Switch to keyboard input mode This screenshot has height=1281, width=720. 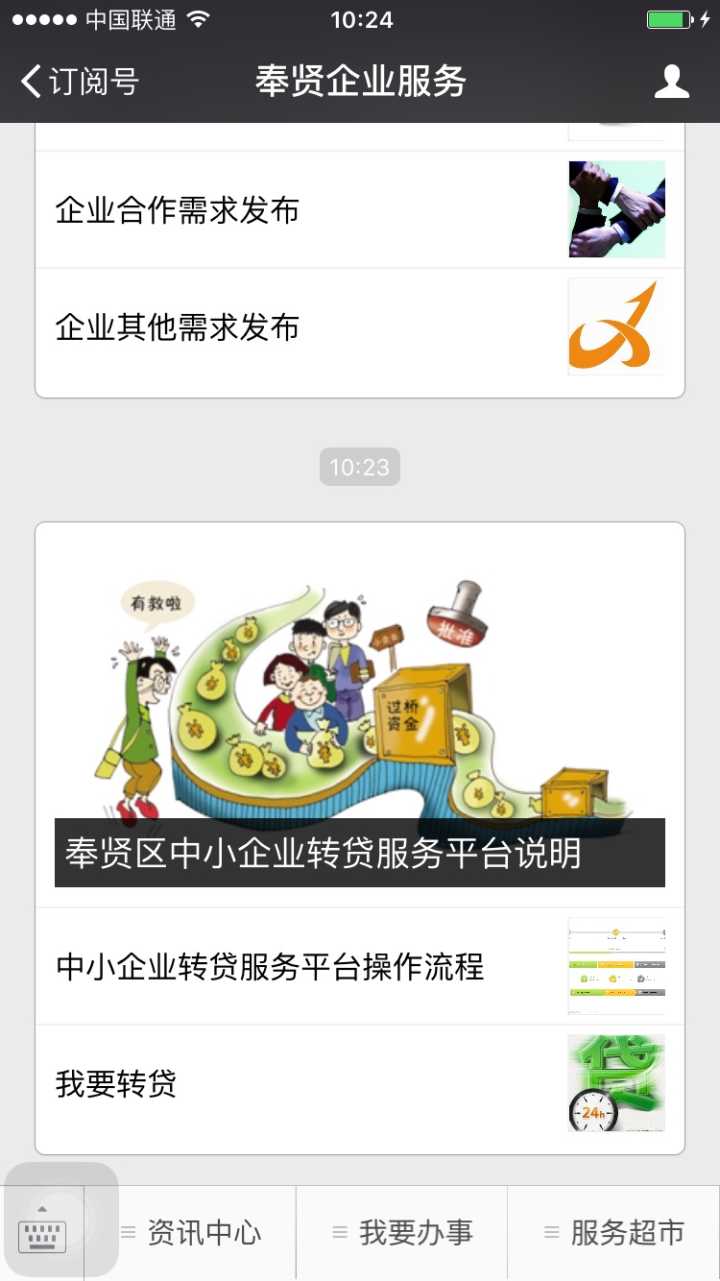[42, 1233]
